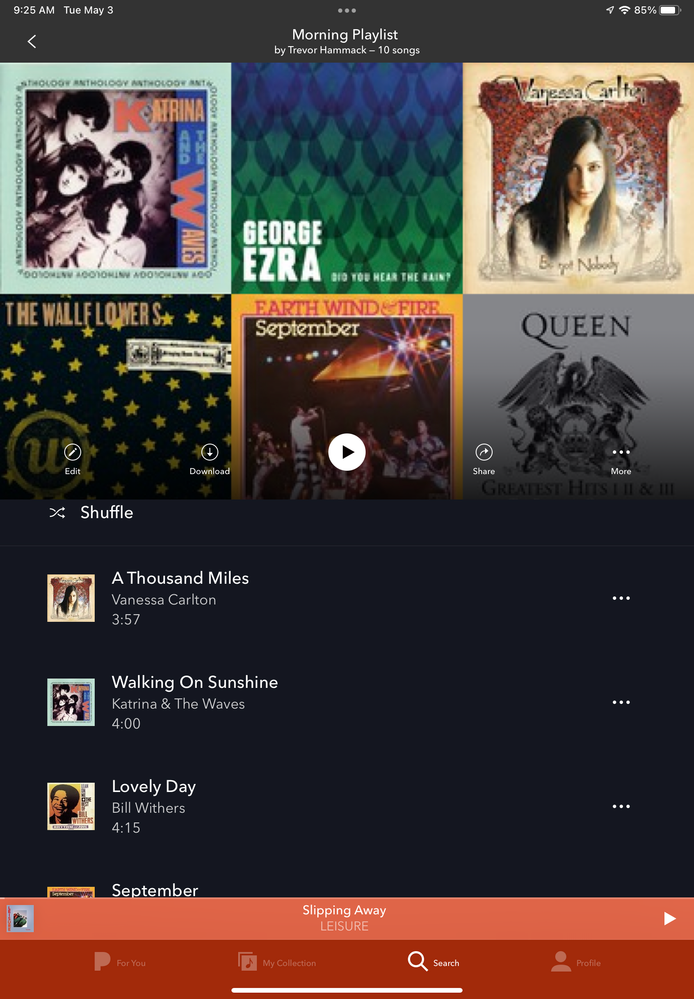Play the Morning Playlist
The image size is (694, 999).
(347, 452)
